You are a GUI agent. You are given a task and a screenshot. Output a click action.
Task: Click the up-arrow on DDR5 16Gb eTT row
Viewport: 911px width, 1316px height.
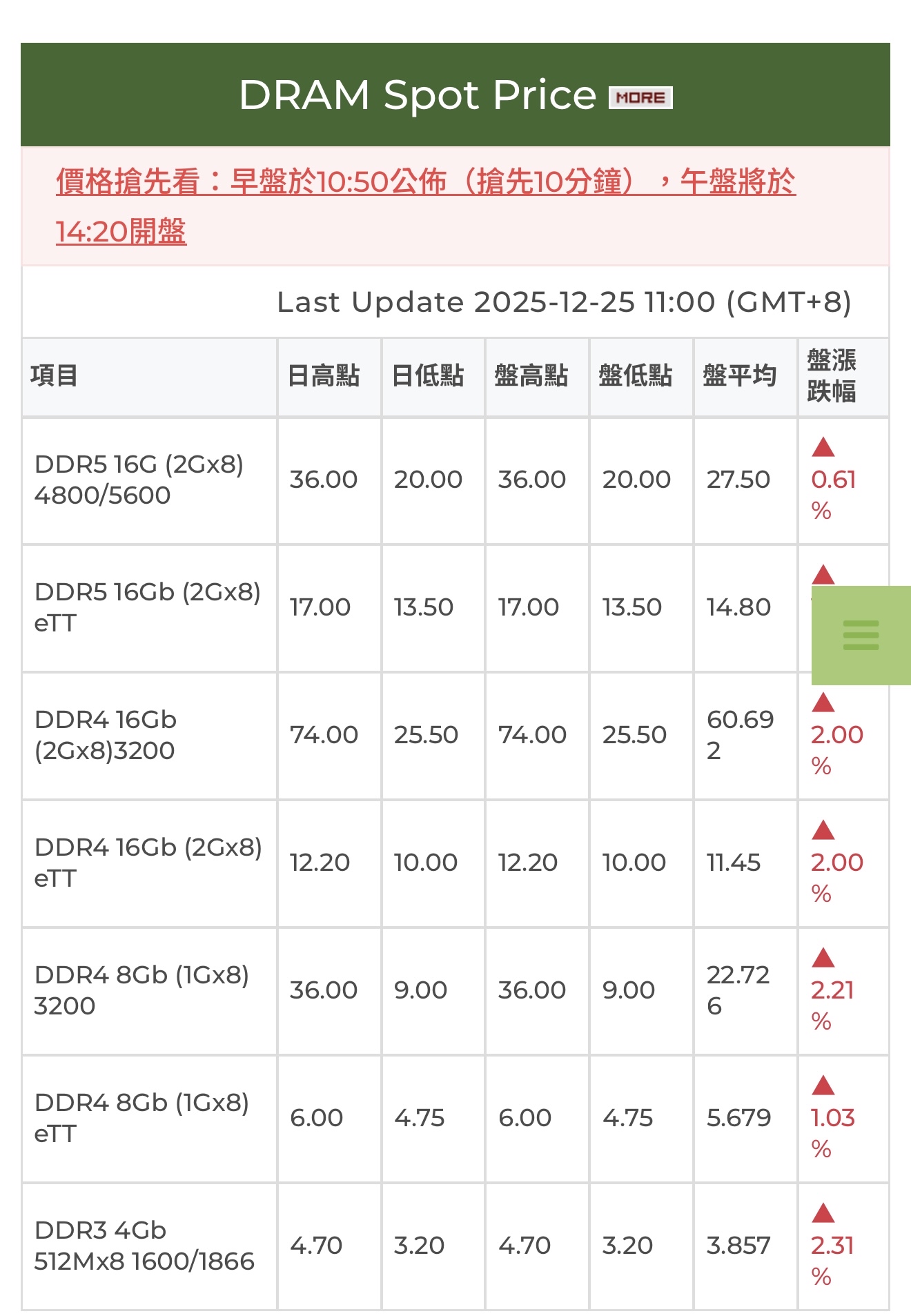(x=823, y=576)
